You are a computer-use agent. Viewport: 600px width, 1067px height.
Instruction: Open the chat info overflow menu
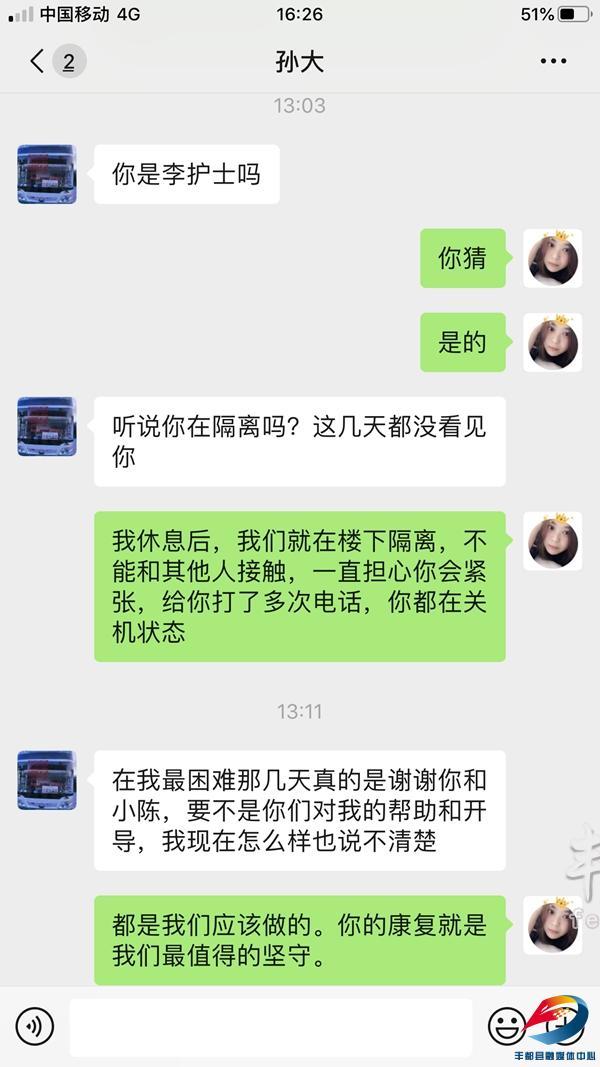(553, 61)
